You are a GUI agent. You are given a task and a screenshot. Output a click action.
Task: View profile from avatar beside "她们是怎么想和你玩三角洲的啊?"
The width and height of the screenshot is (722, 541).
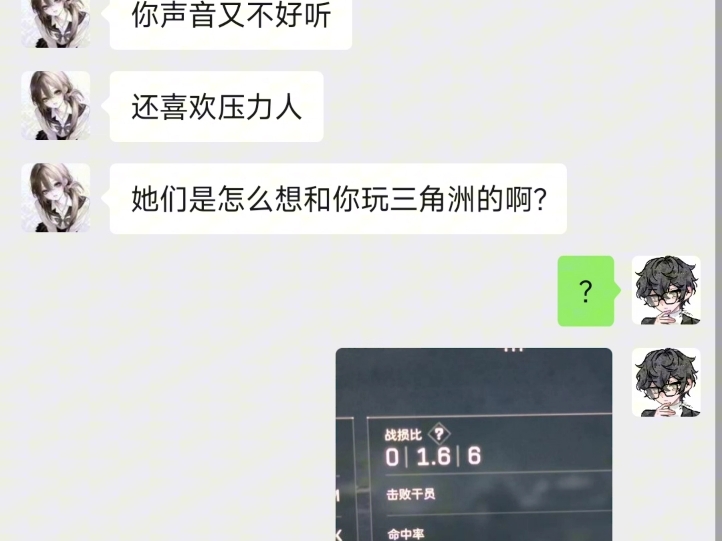pyautogui.click(x=56, y=198)
